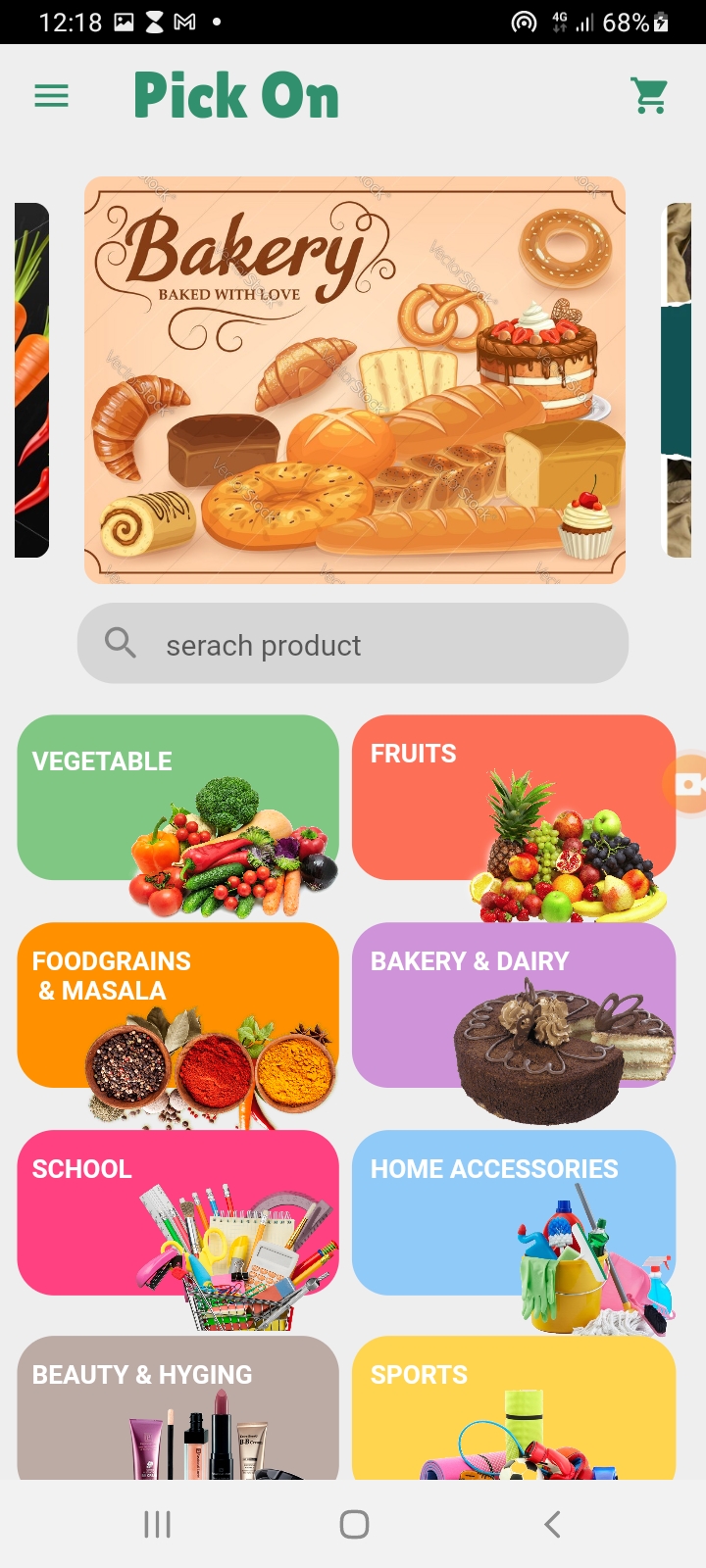This screenshot has height=1568, width=706.
Task: Open BEAUTY & HYGING category
Action: [176, 1411]
